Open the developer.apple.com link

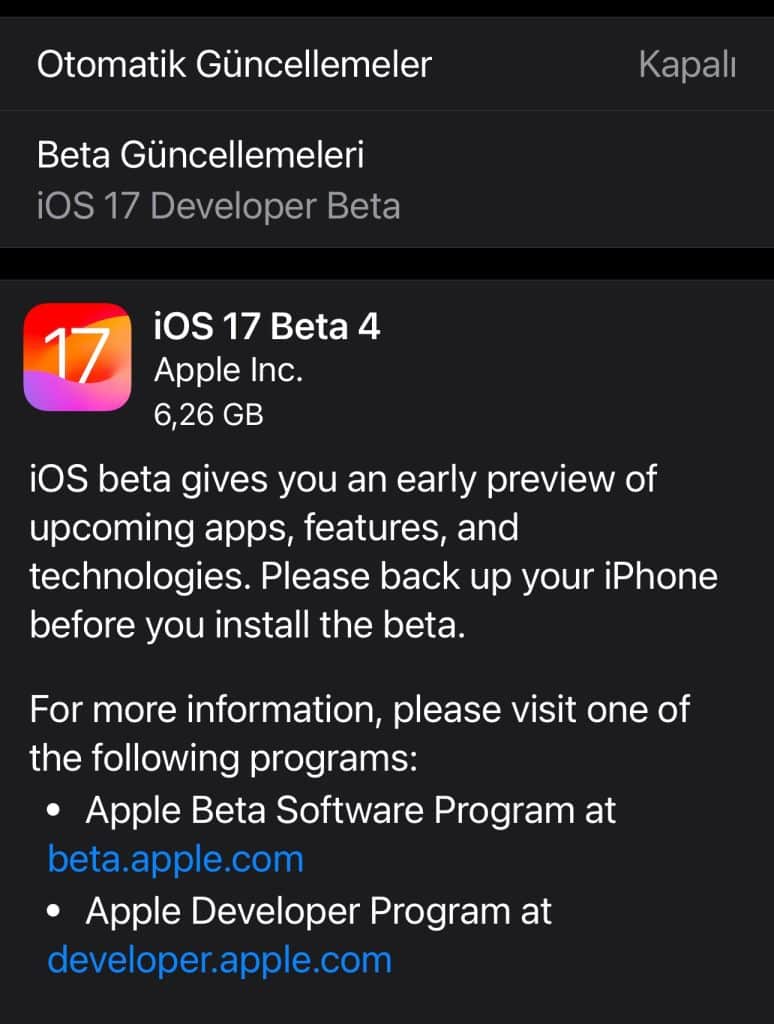tap(219, 960)
